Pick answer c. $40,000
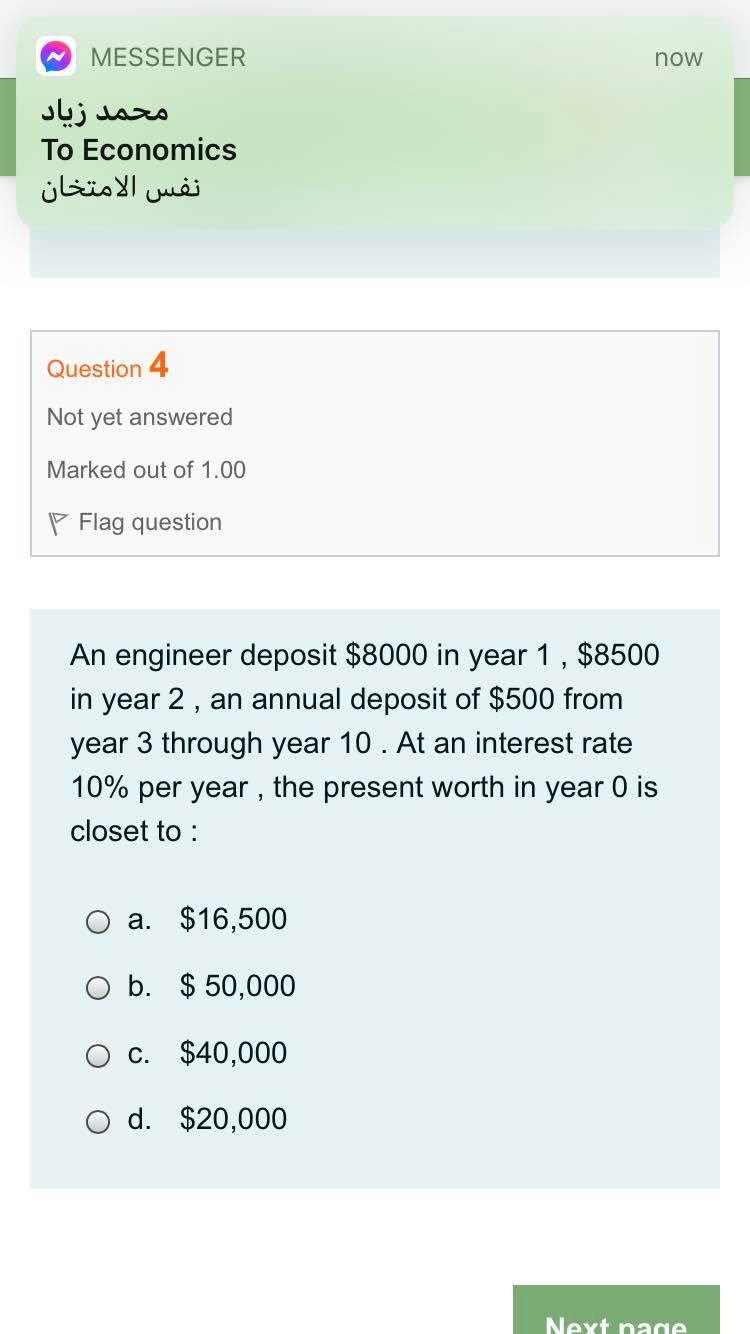The width and height of the screenshot is (750, 1334). pyautogui.click(x=98, y=1055)
